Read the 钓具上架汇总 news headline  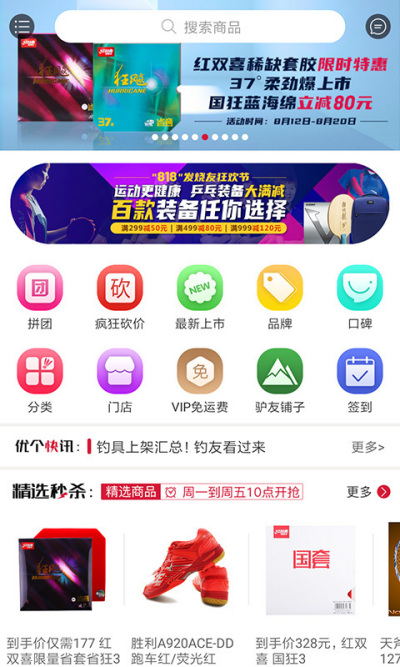click(x=181, y=447)
